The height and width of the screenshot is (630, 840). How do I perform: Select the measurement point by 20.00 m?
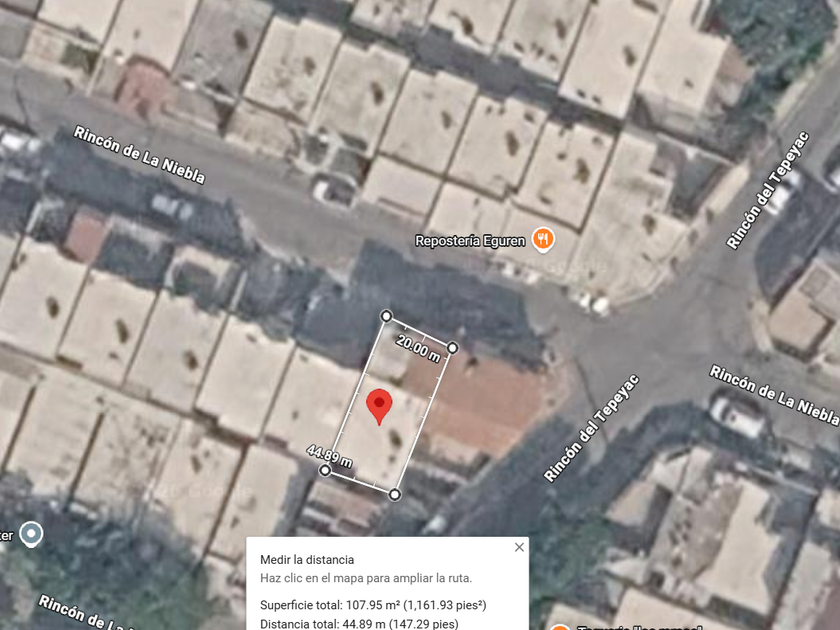pyautogui.click(x=452, y=348)
